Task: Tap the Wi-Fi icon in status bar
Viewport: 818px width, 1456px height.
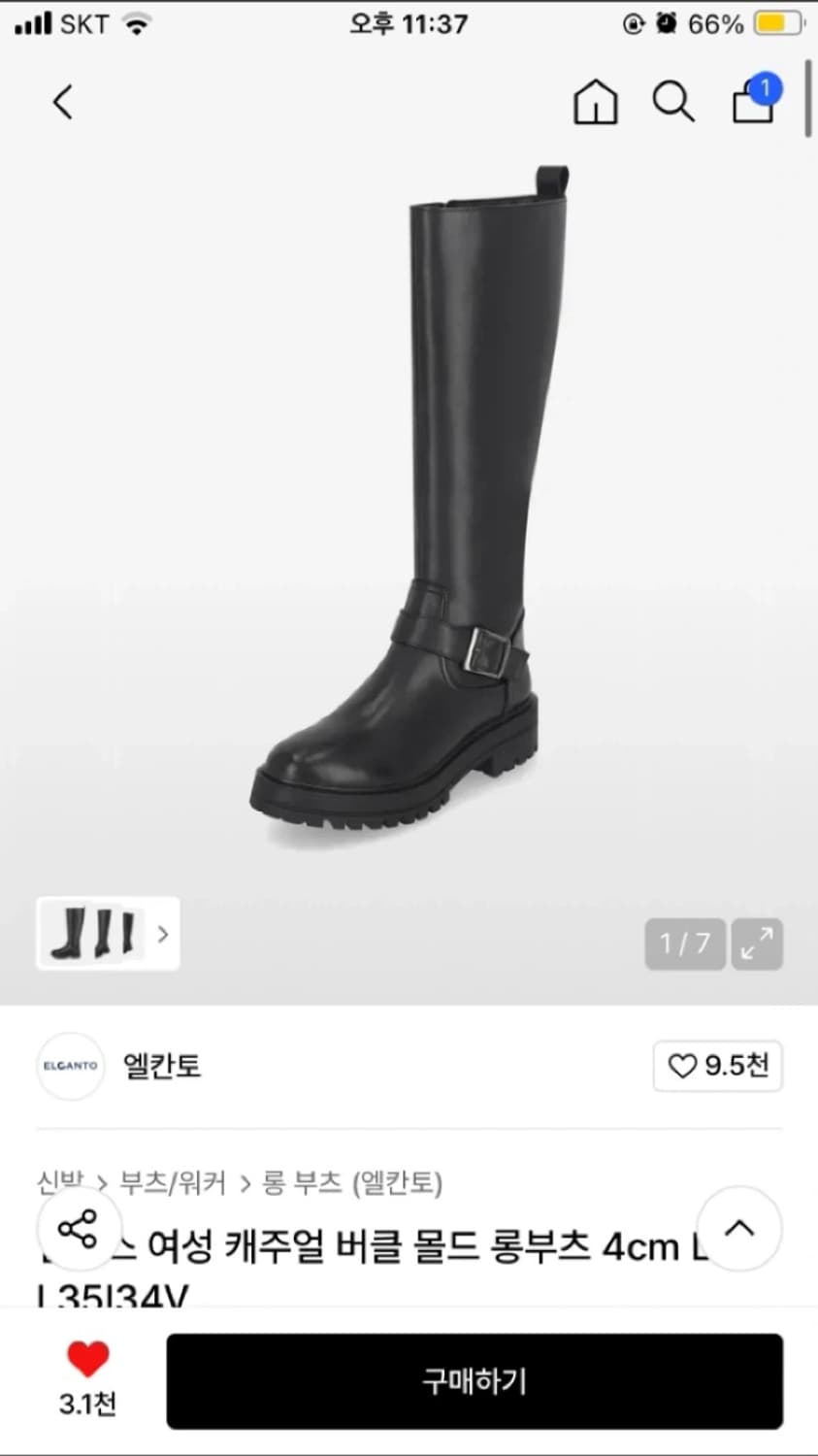Action: tap(137, 22)
